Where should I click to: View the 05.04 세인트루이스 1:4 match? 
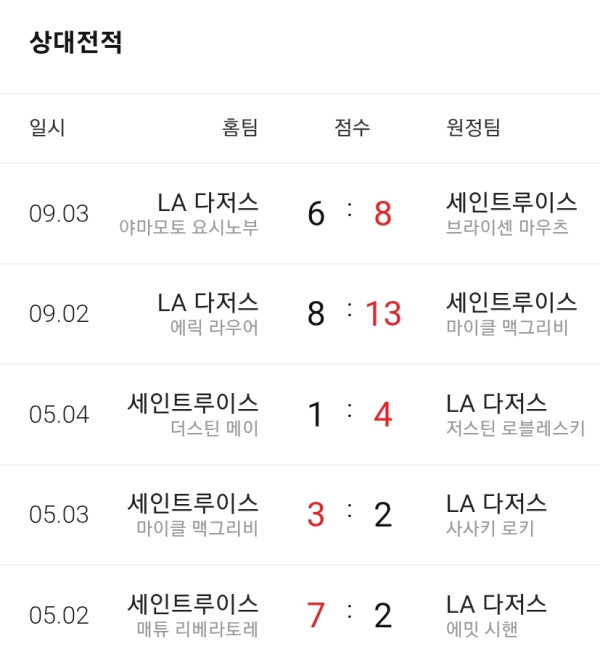coord(300,414)
